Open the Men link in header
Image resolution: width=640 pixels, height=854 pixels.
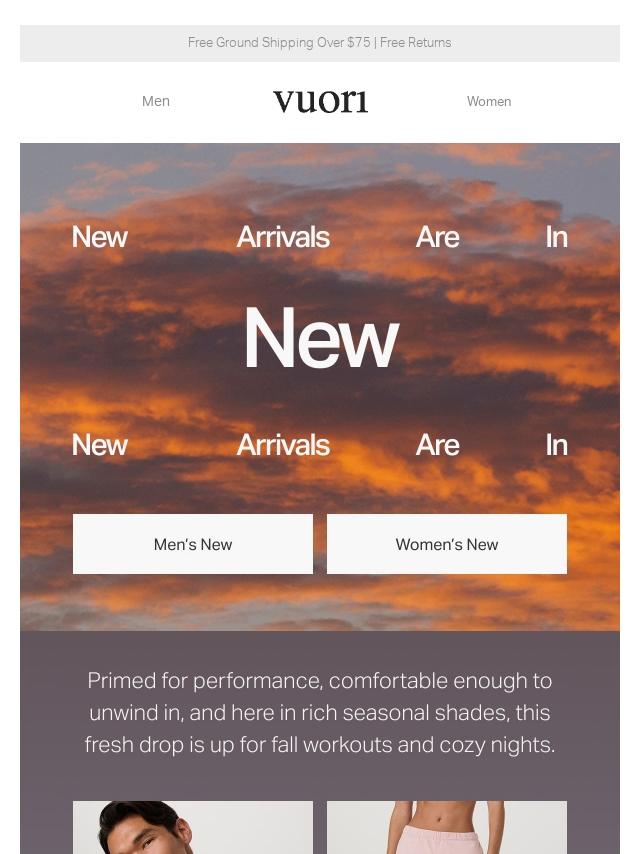click(156, 101)
